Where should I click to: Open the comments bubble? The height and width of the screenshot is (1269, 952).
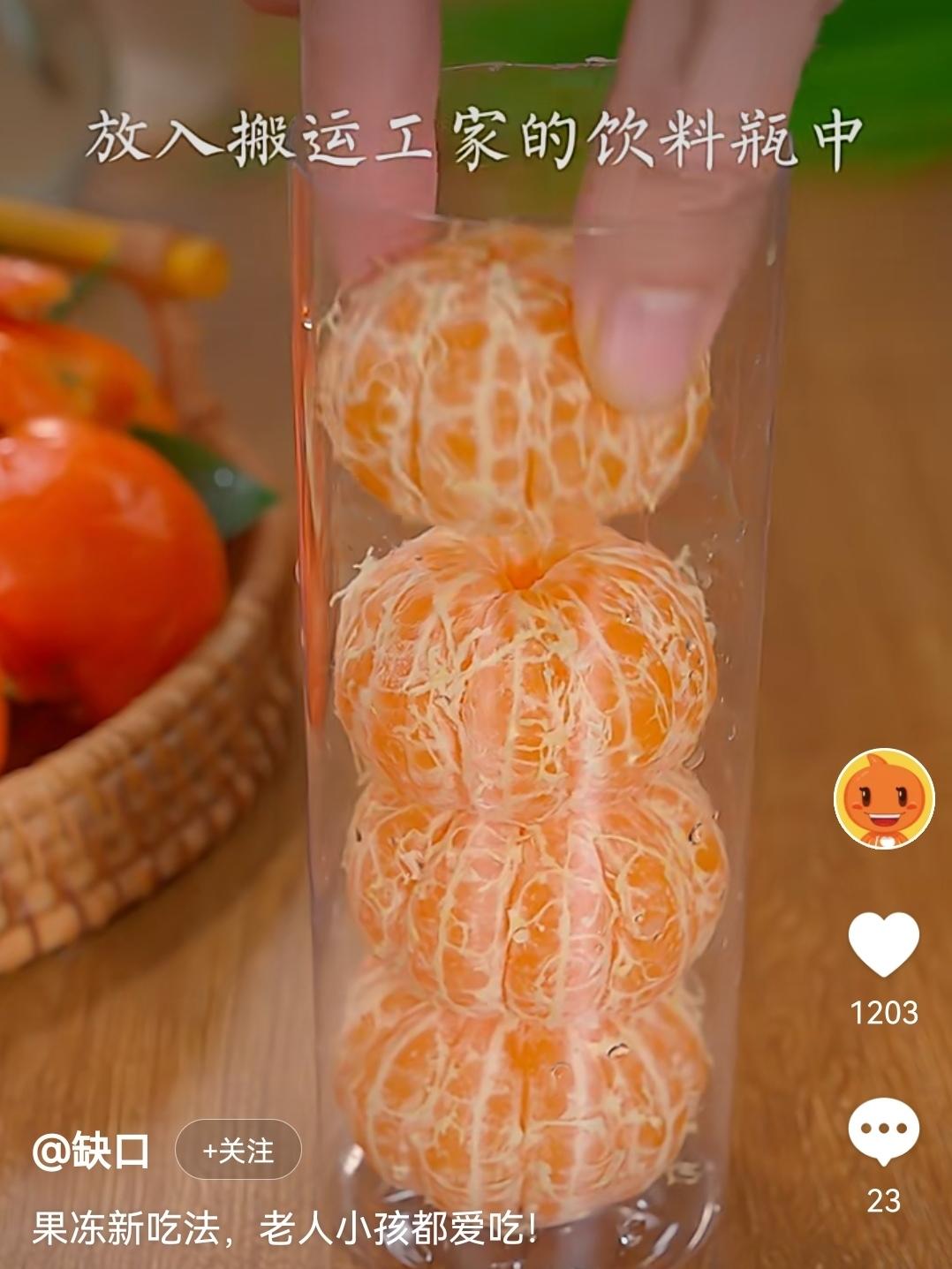click(884, 1132)
